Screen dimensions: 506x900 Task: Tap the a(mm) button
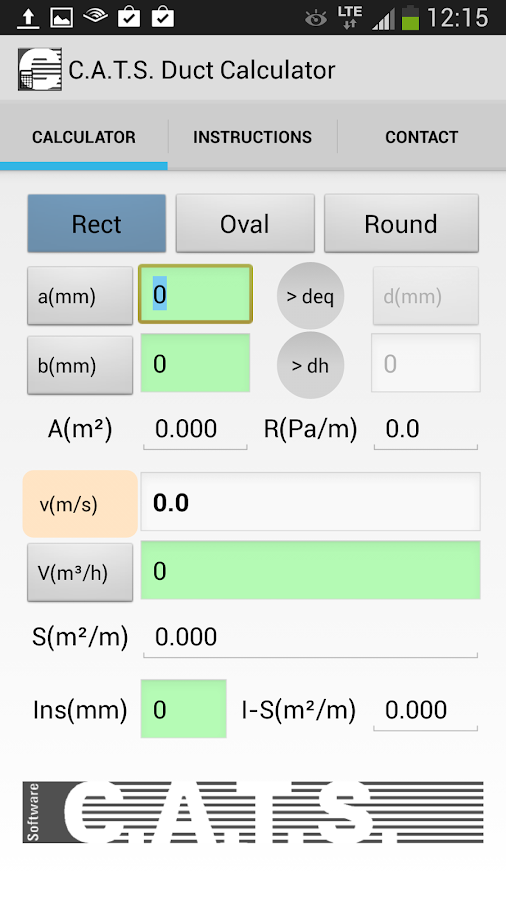pyautogui.click(x=80, y=296)
